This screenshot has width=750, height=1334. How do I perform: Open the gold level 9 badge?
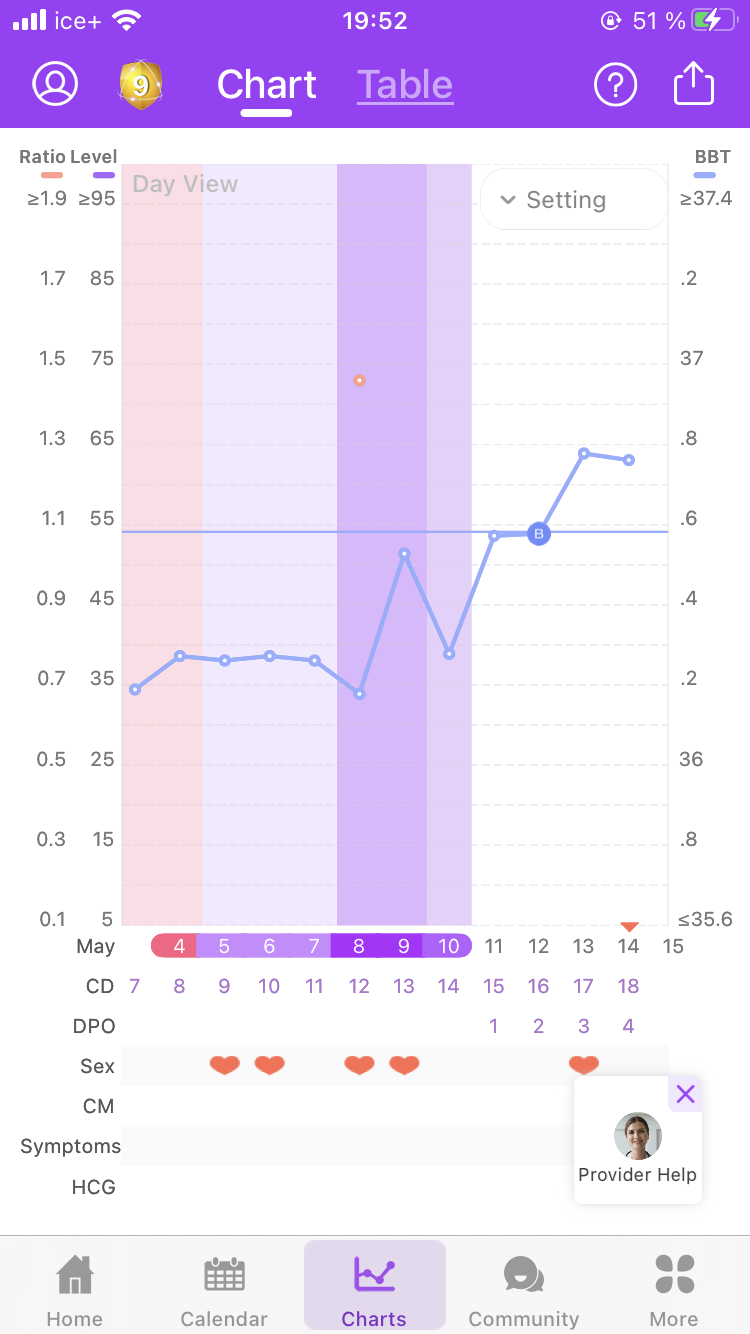141,85
